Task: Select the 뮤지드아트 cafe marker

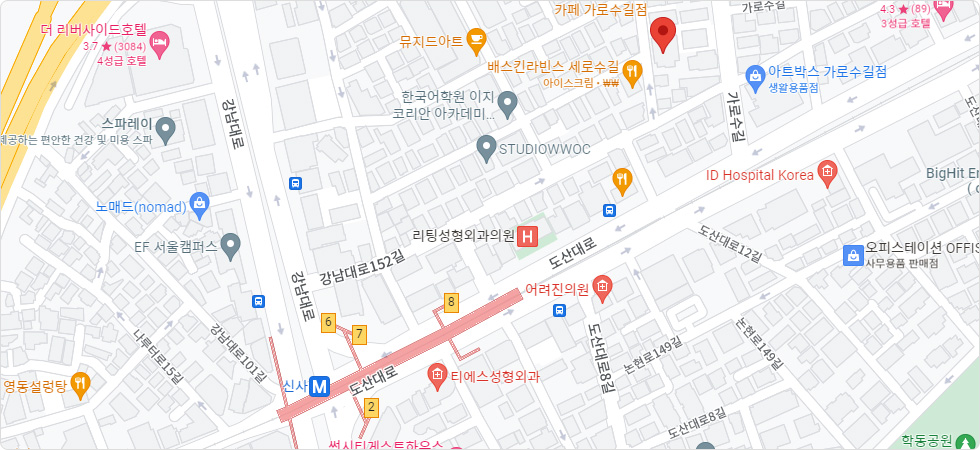Action: coord(475,41)
